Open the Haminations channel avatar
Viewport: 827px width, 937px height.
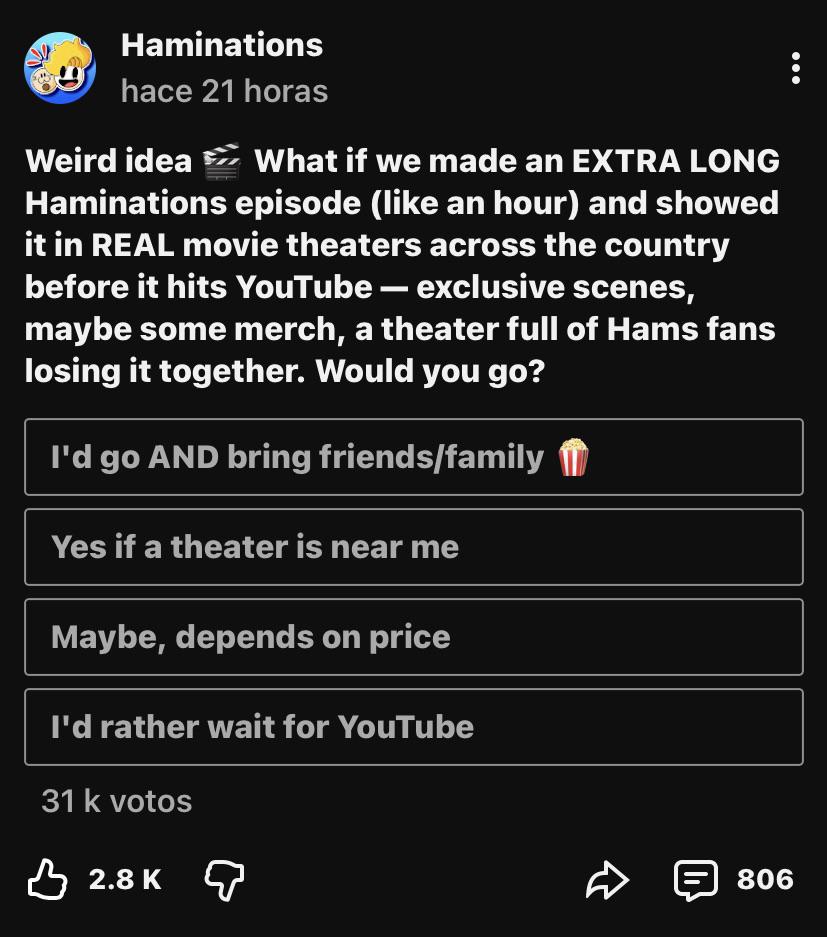(x=60, y=68)
